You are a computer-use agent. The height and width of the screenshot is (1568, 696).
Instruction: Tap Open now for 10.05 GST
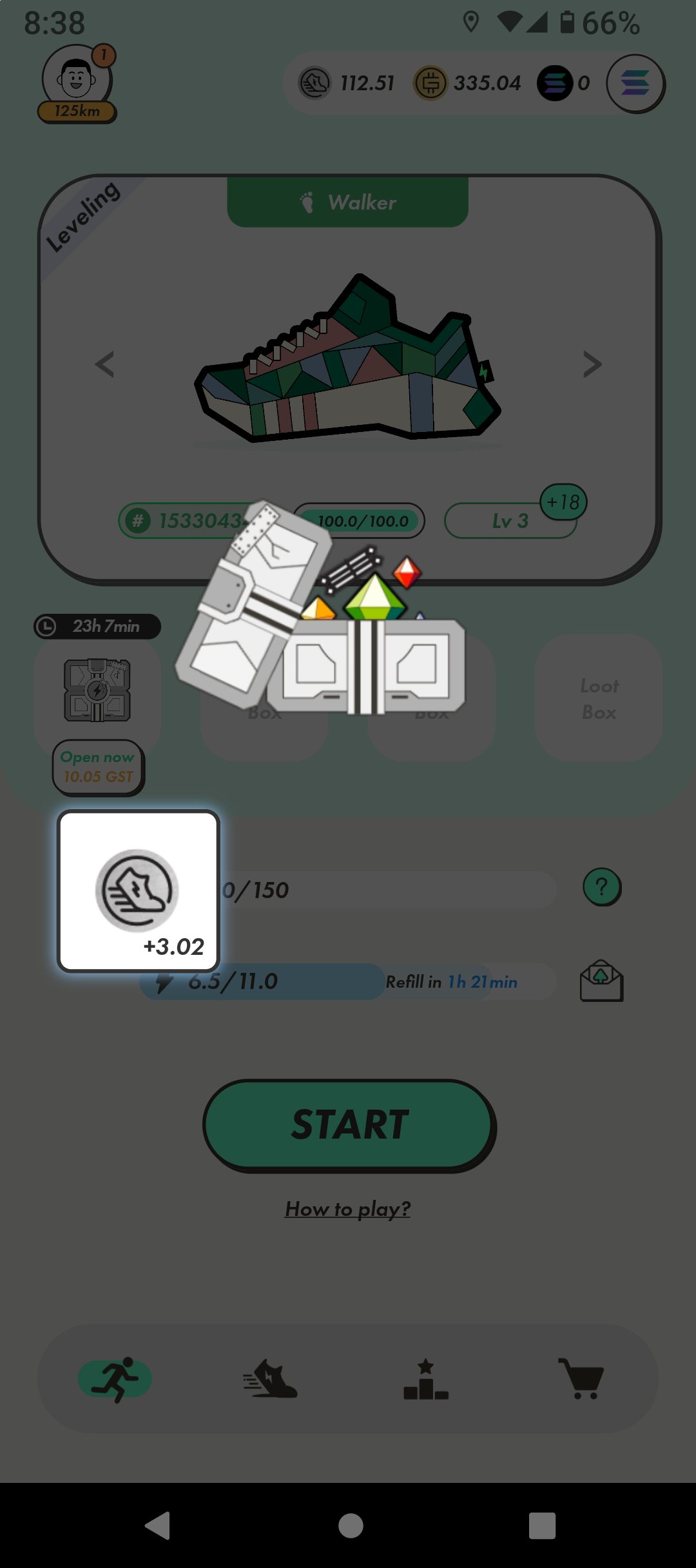[x=98, y=767]
